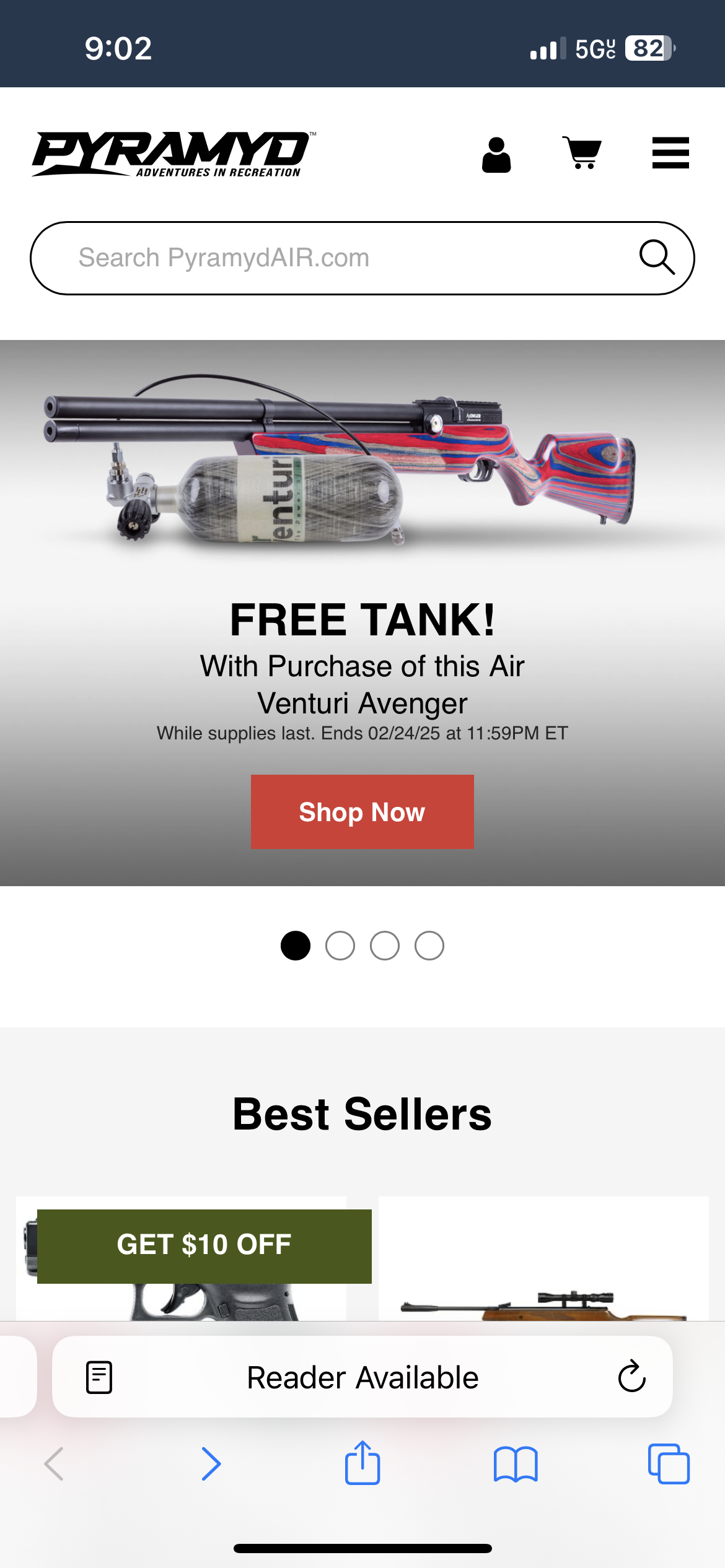The height and width of the screenshot is (1568, 725).
Task: Share this page
Action: (362, 1463)
